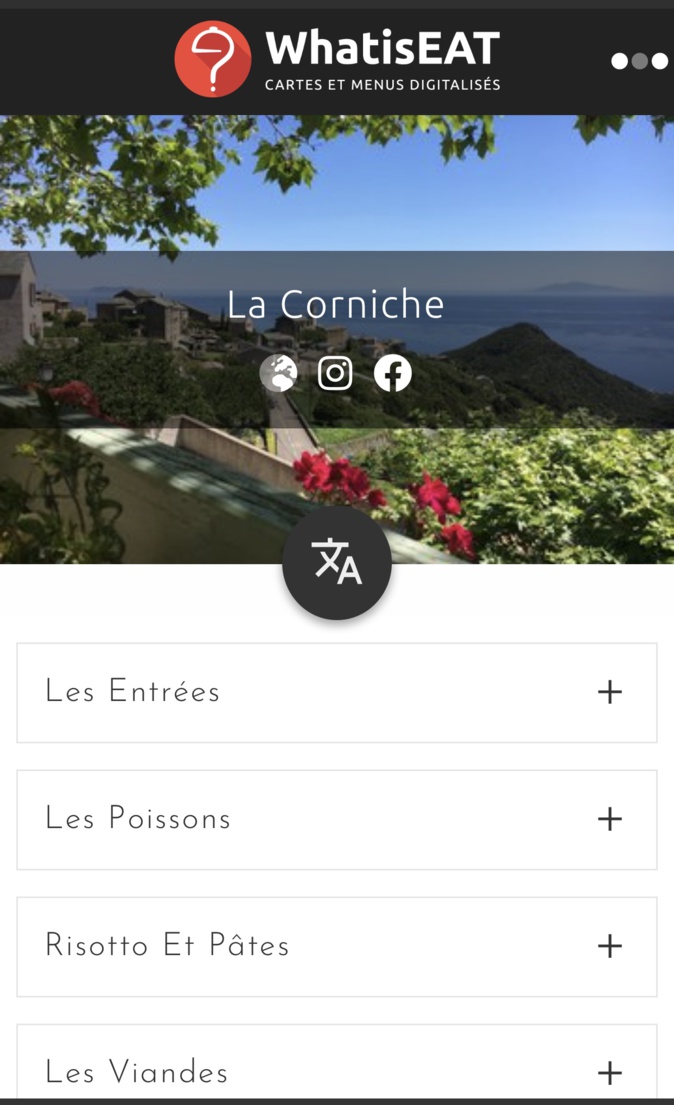Visit La Corniche's Facebook page
674x1105 pixels.
[393, 374]
